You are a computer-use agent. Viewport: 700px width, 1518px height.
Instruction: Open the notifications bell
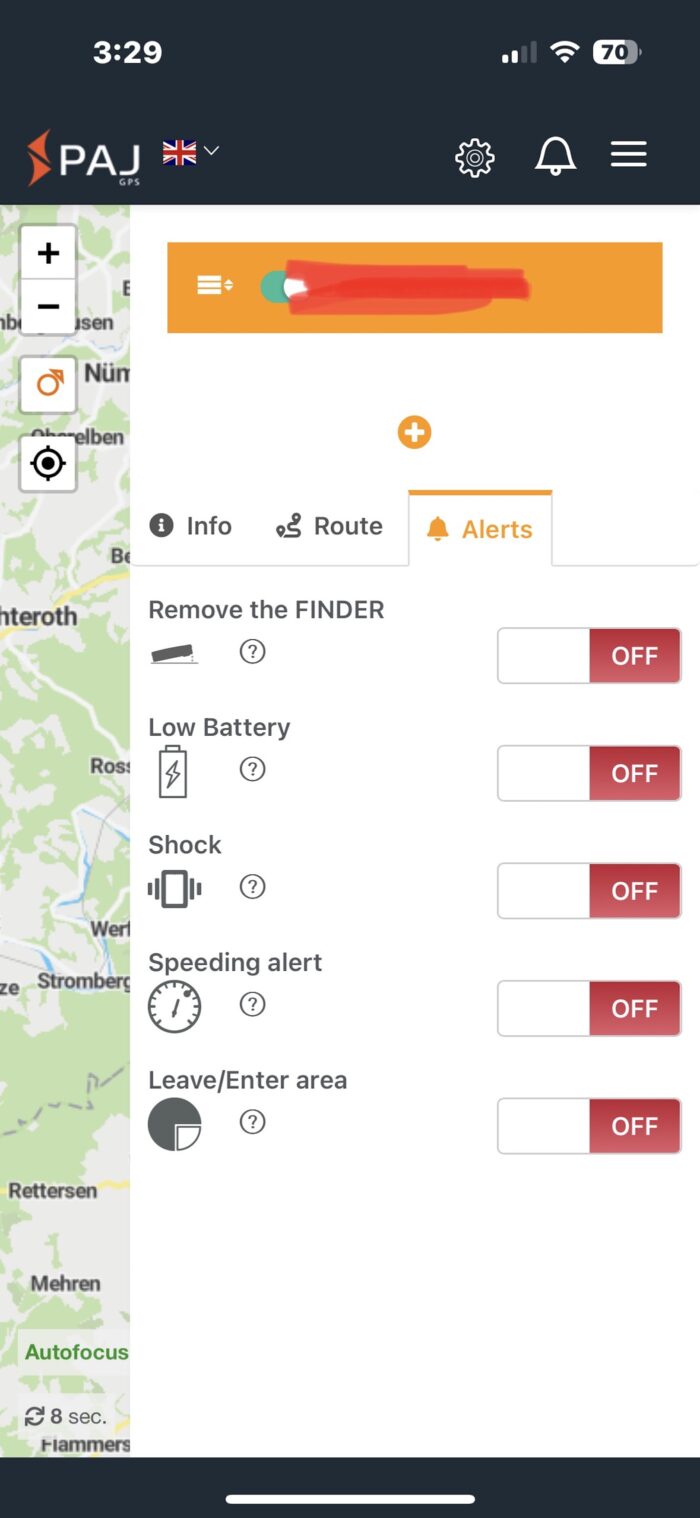pyautogui.click(x=555, y=156)
